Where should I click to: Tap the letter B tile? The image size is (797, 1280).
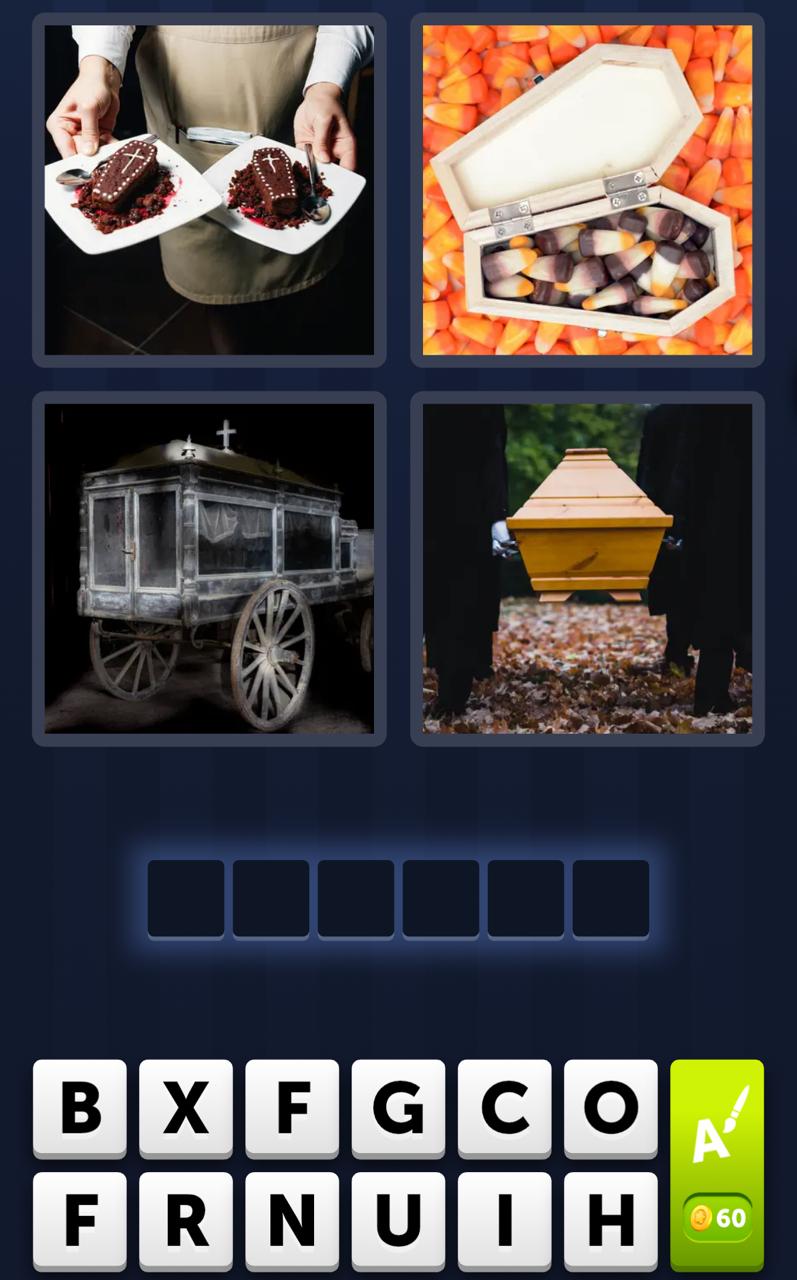80,1108
